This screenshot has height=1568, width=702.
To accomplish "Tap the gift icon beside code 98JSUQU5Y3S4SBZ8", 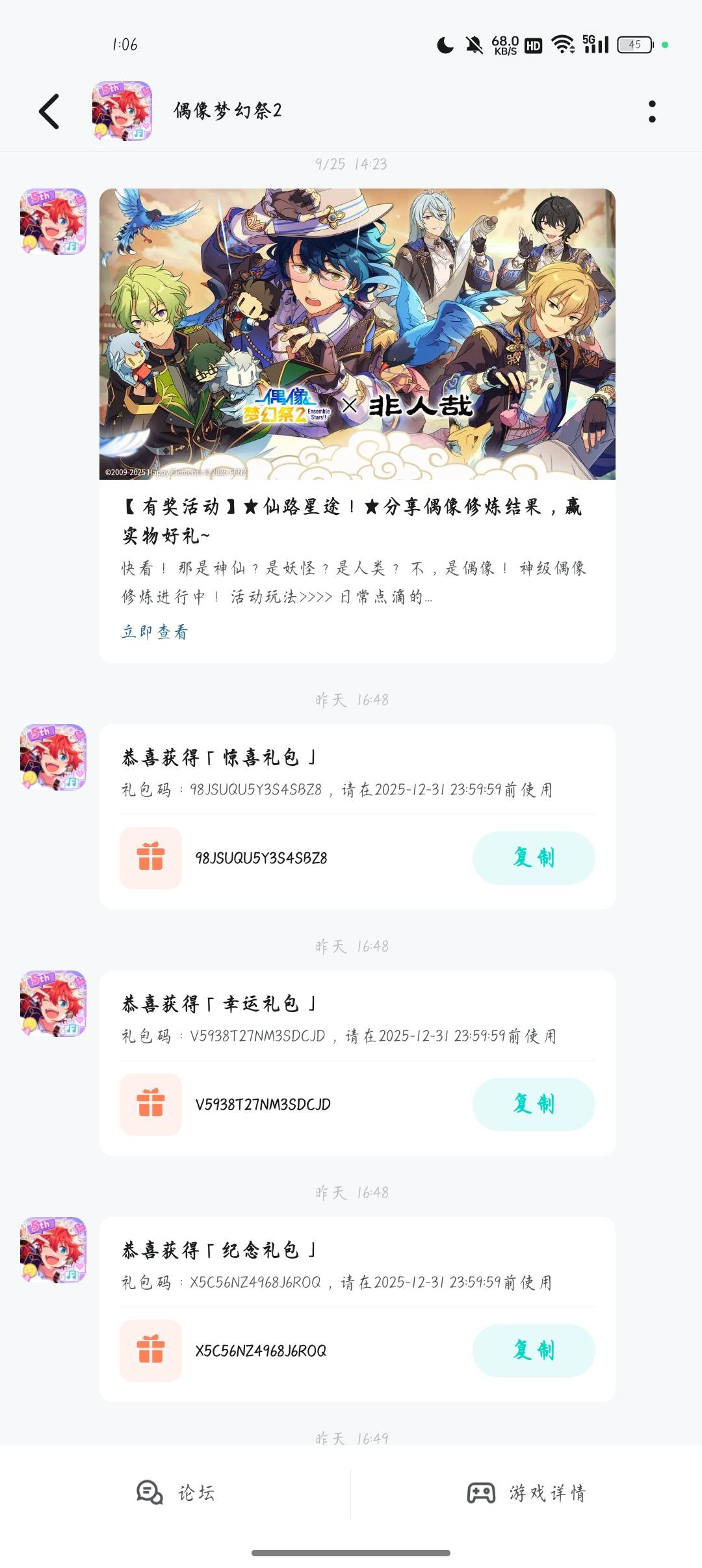I will (150, 858).
